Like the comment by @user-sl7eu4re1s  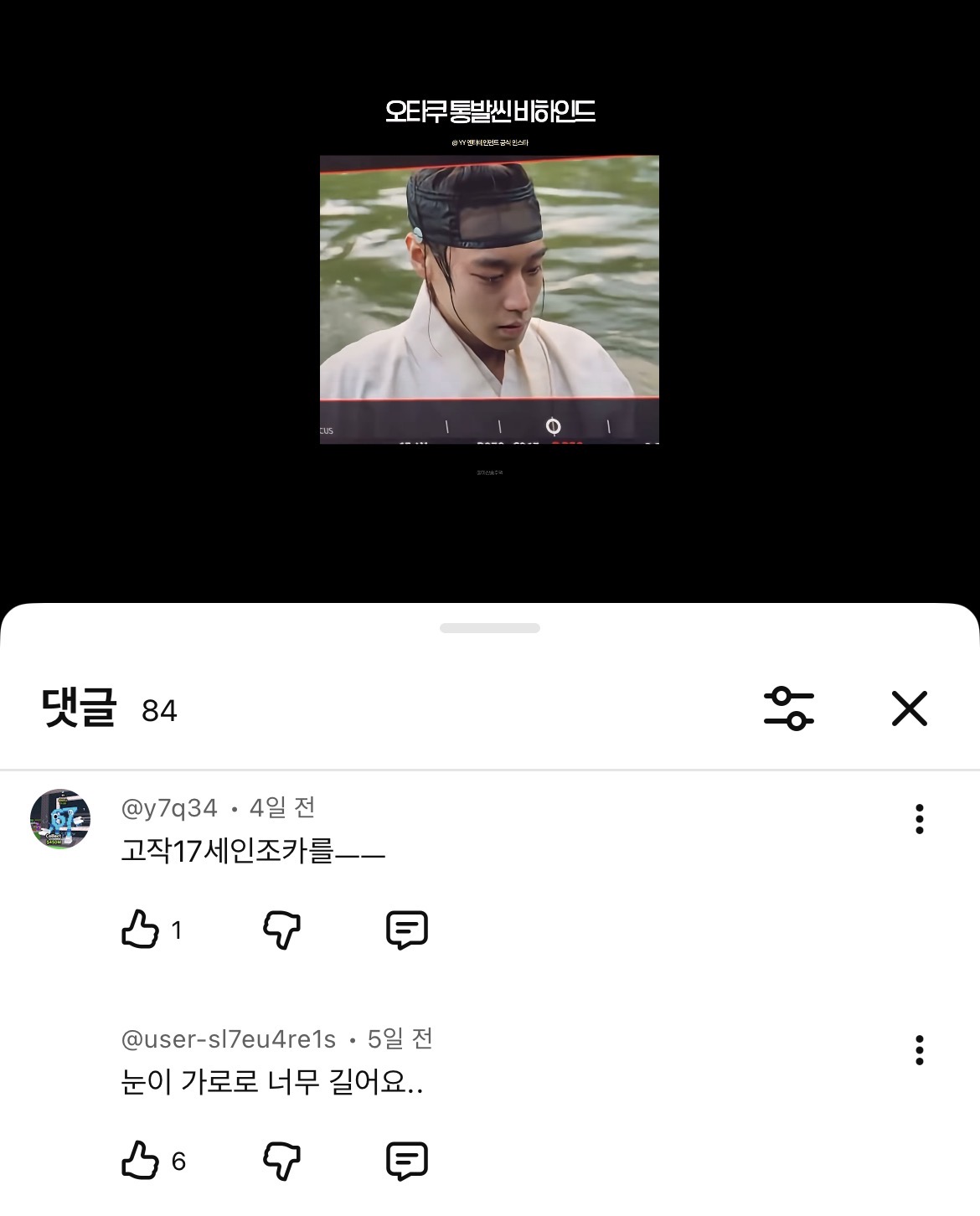141,1161
